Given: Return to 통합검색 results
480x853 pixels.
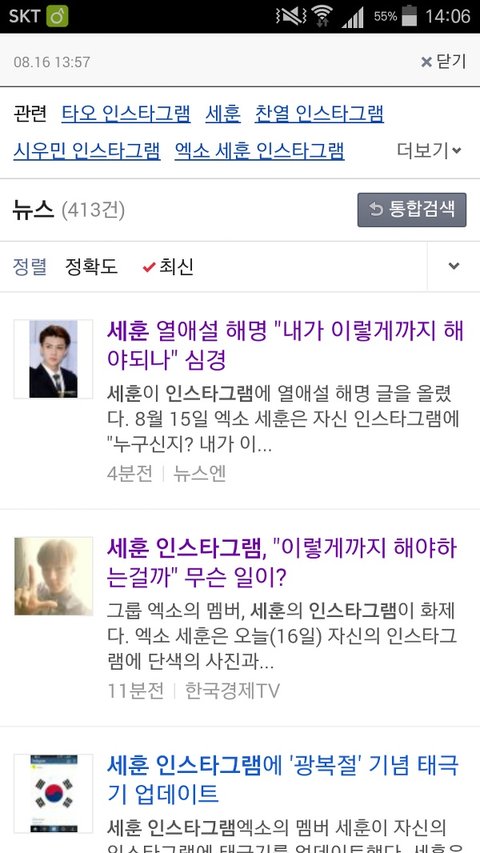Looking at the screenshot, I should point(412,209).
